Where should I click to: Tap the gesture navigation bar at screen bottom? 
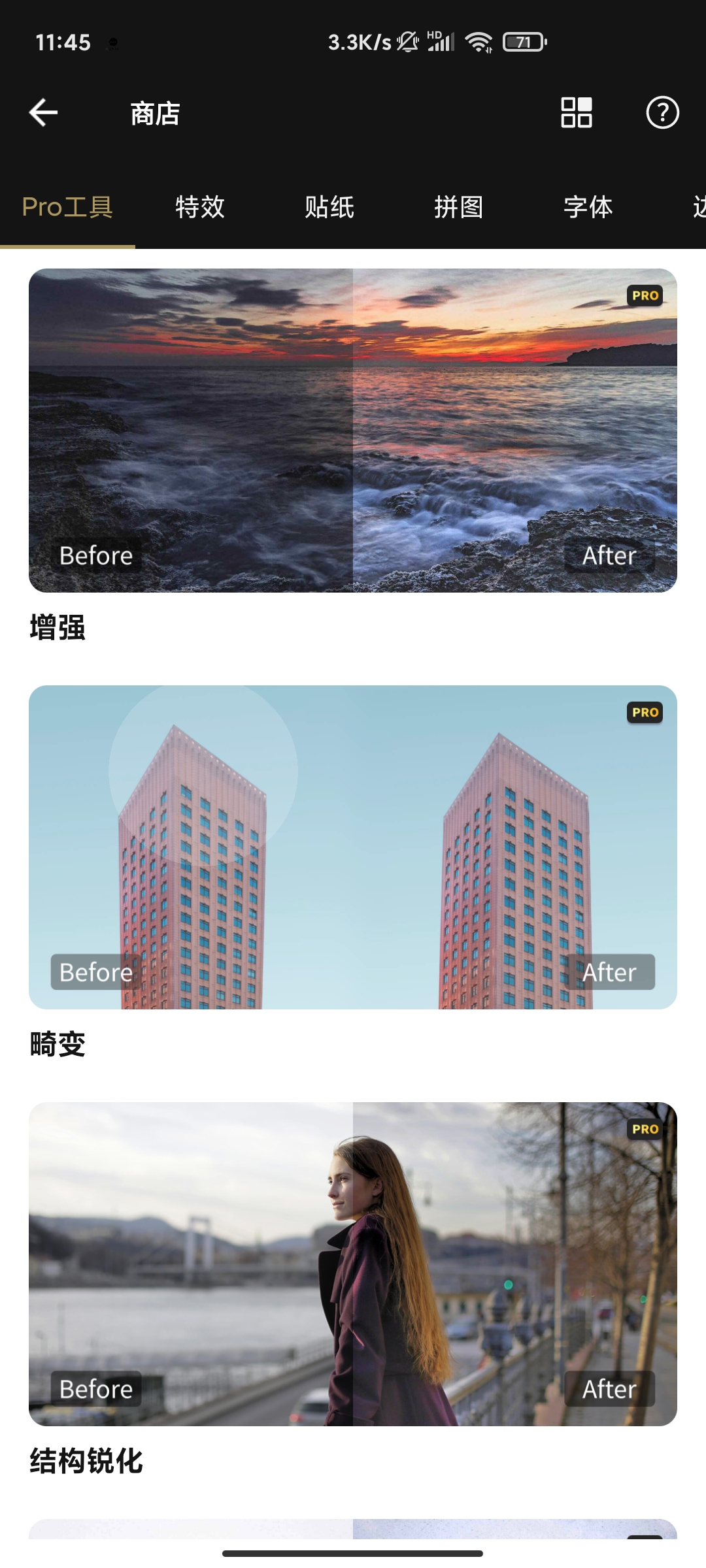tap(353, 1554)
